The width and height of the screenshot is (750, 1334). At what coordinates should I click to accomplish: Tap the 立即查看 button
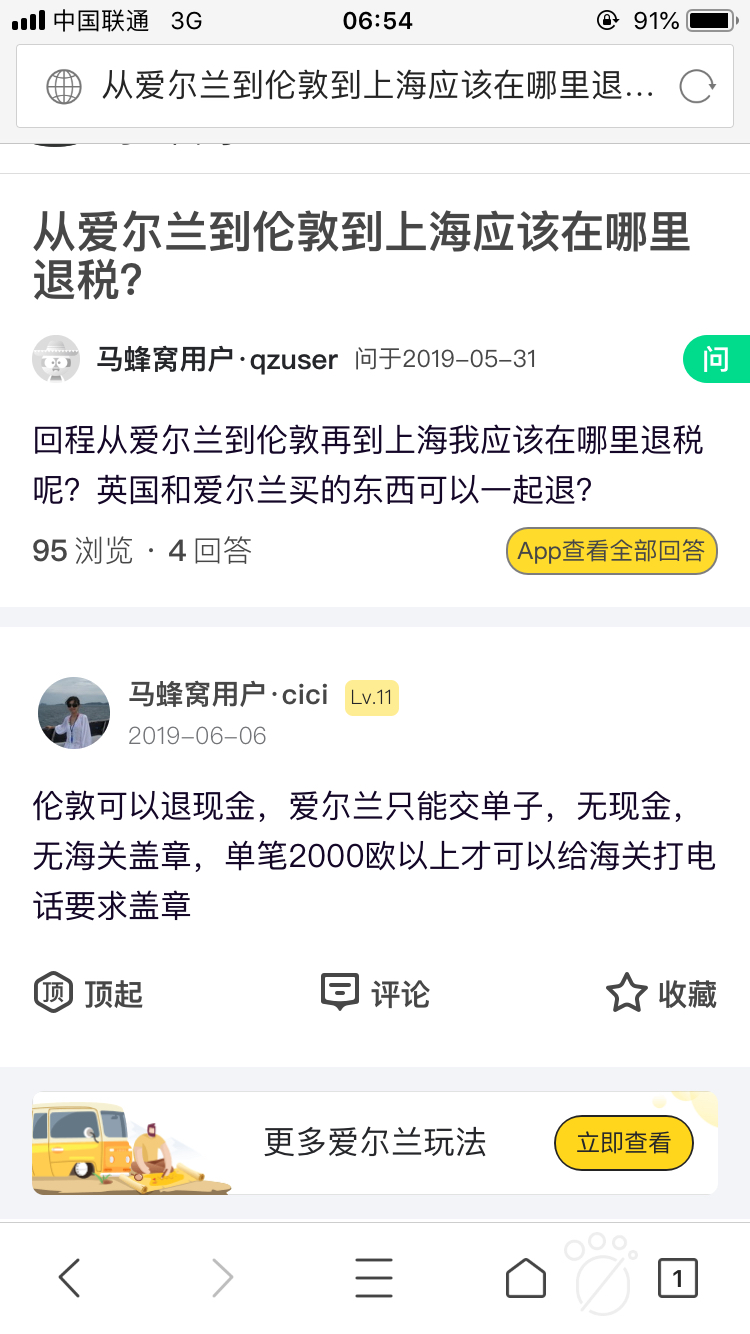click(x=623, y=1143)
